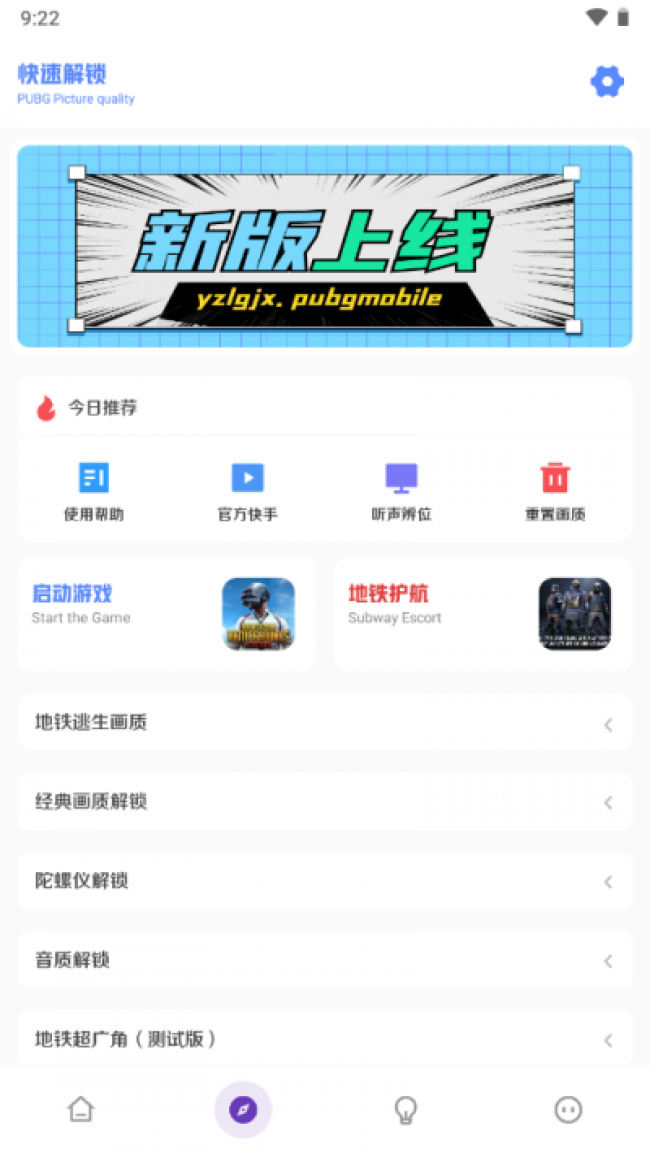The image size is (650, 1153).
Task: Expand the 陀螺仪解锁 row
Action: [x=324, y=881]
